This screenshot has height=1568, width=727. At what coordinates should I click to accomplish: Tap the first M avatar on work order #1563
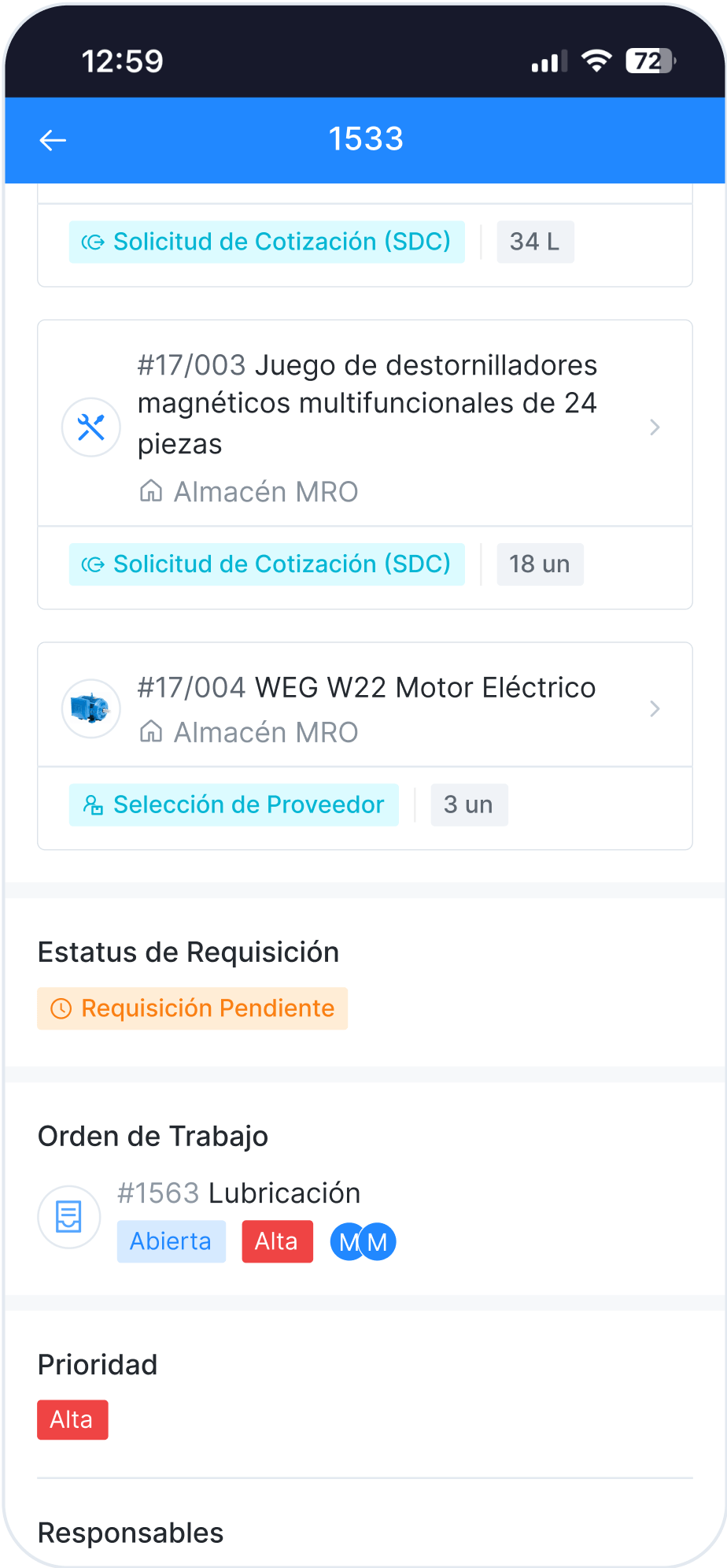(x=347, y=1241)
